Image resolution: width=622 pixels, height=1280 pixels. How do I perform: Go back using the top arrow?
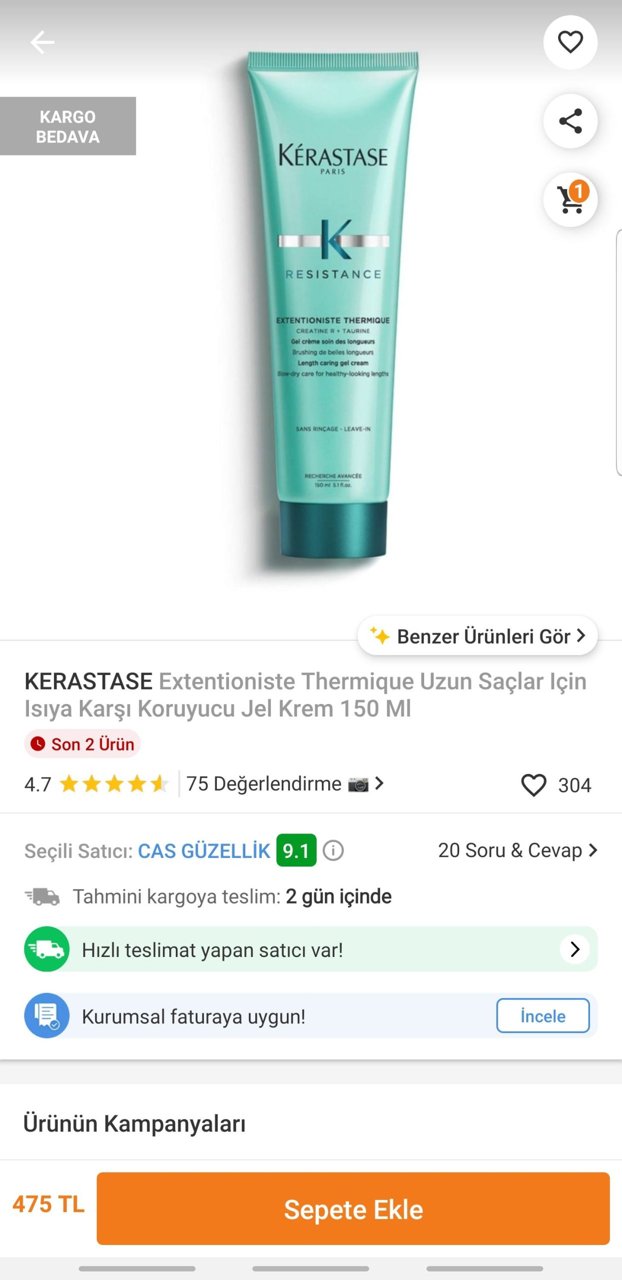tap(42, 42)
